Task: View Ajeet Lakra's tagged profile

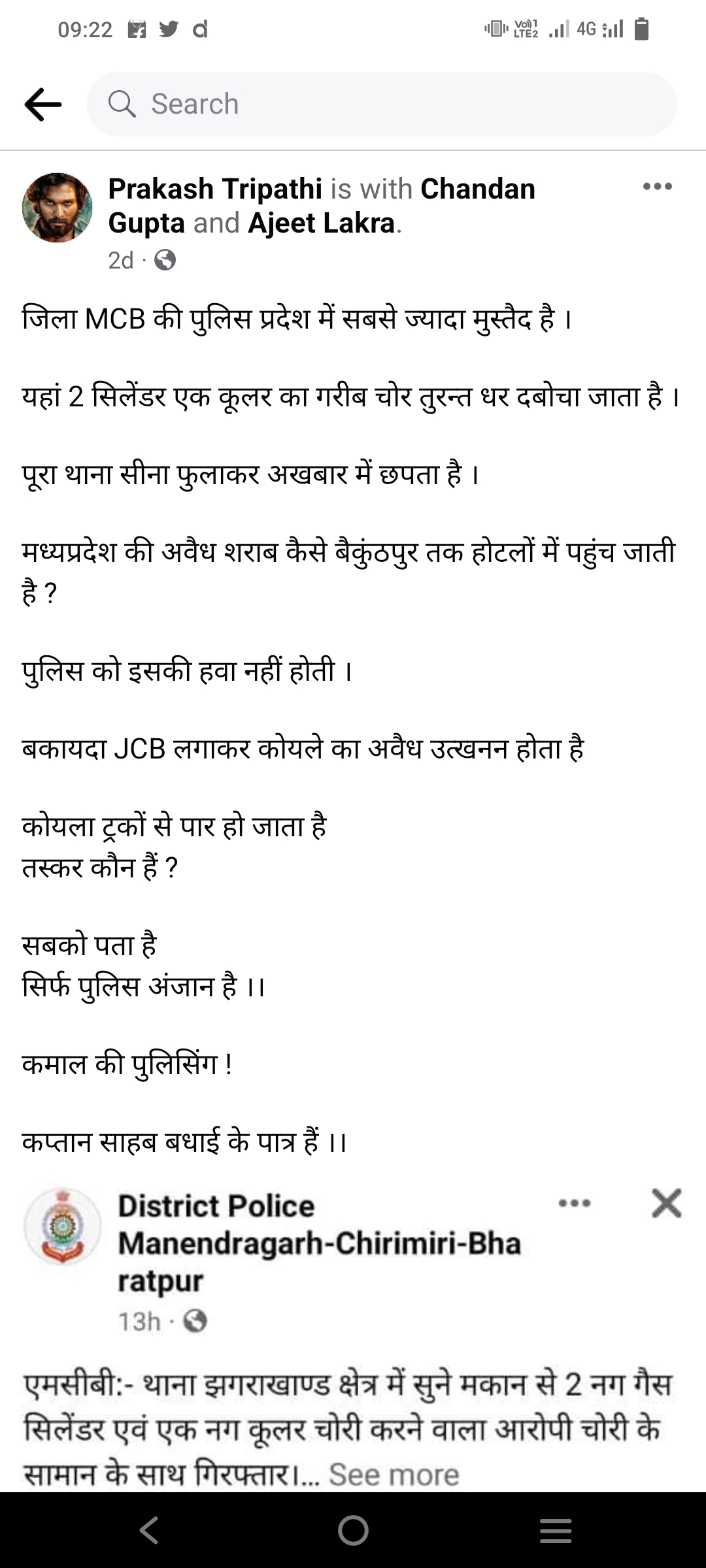Action: pos(321,223)
